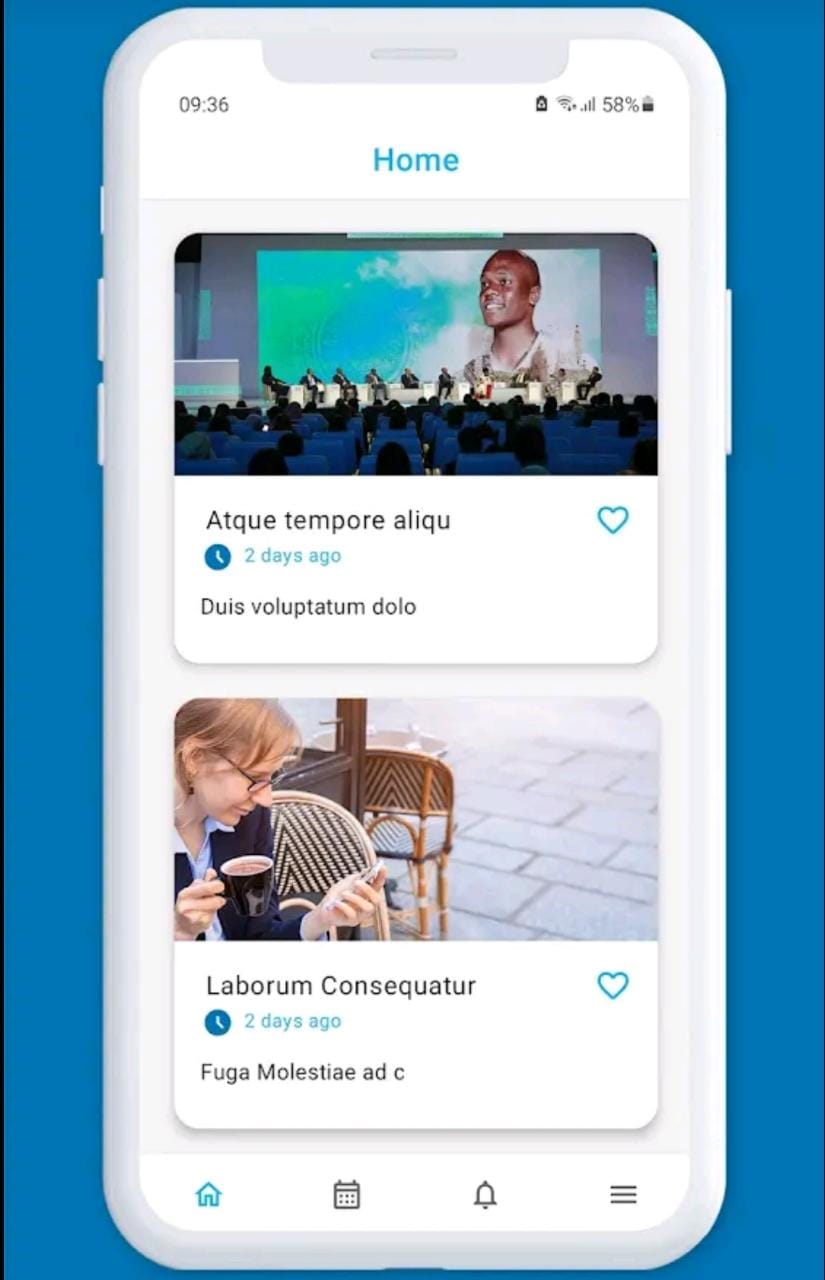This screenshot has width=825, height=1280.
Task: Like the Laborum Consequatur post
Action: click(612, 986)
